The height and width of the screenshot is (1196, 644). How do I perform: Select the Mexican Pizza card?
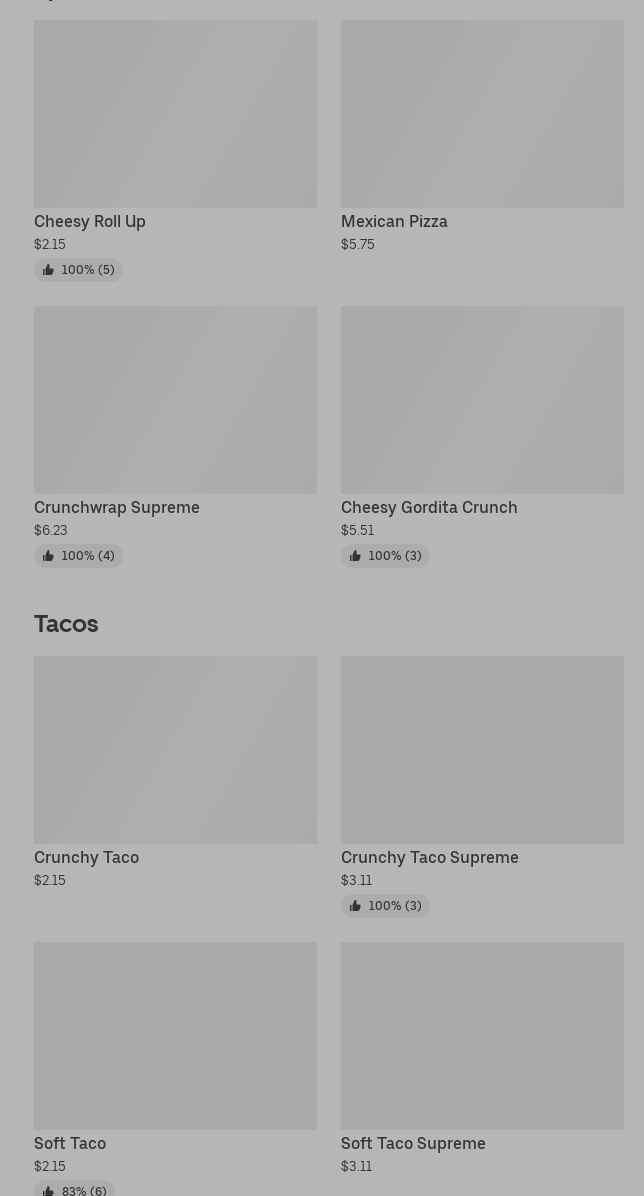click(x=482, y=137)
